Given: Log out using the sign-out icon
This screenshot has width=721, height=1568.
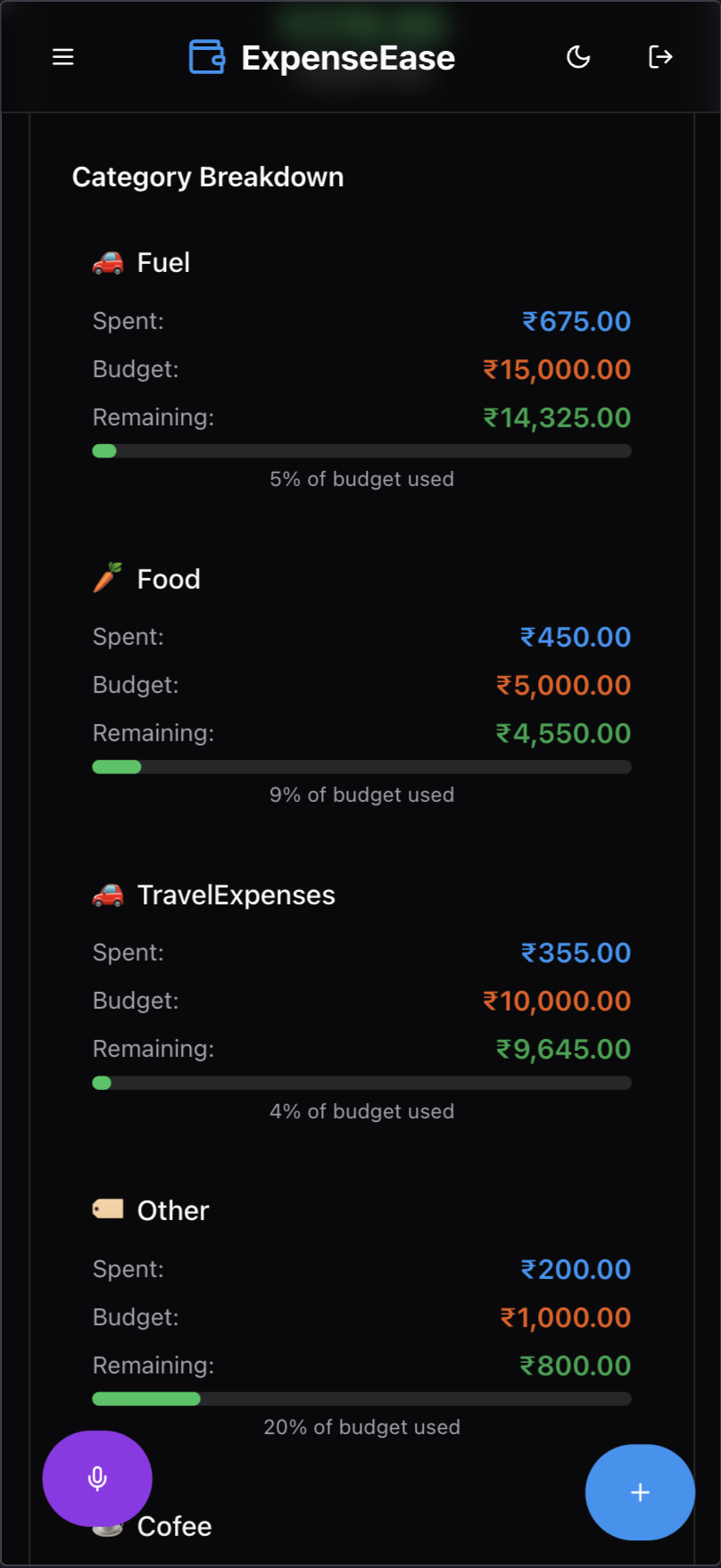Looking at the screenshot, I should (660, 57).
